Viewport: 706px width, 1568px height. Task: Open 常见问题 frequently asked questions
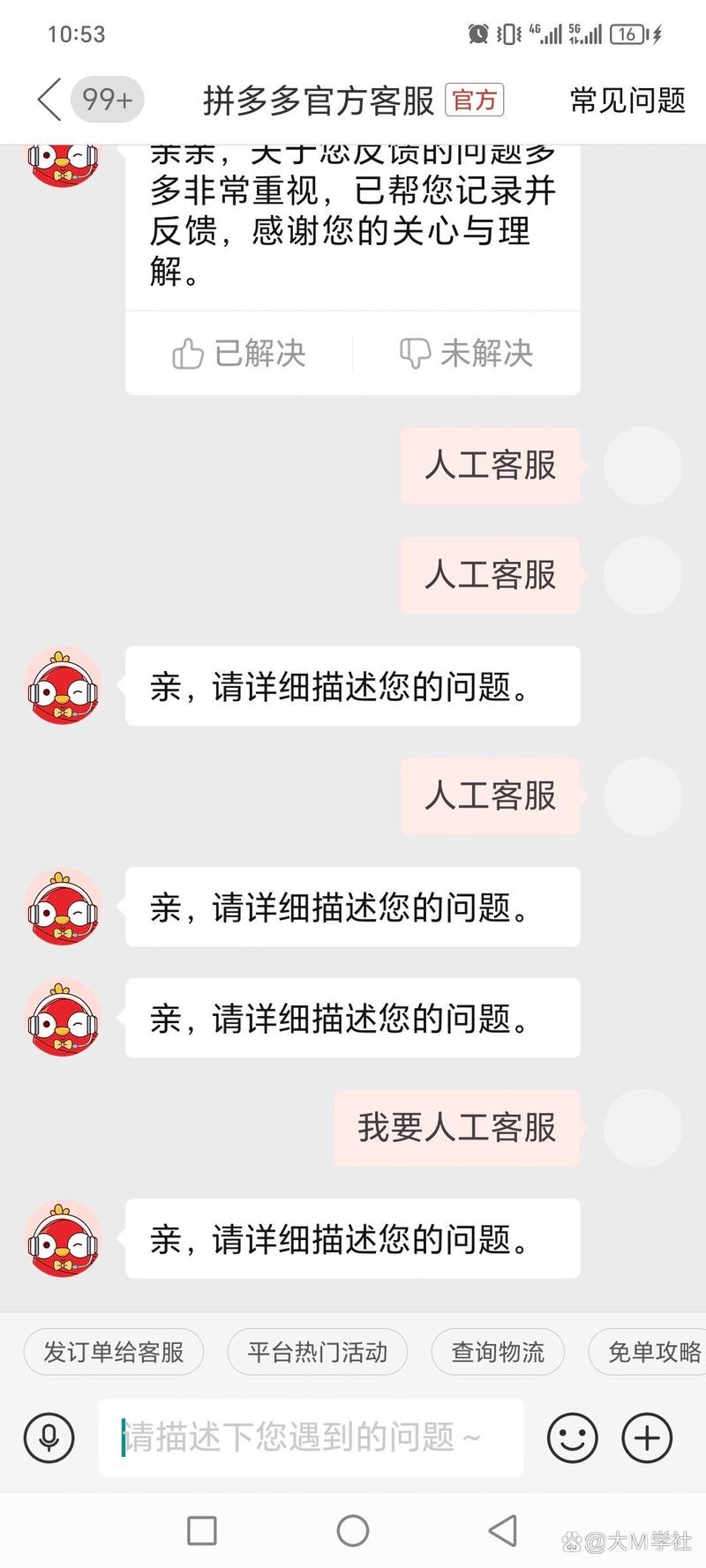pyautogui.click(x=627, y=101)
